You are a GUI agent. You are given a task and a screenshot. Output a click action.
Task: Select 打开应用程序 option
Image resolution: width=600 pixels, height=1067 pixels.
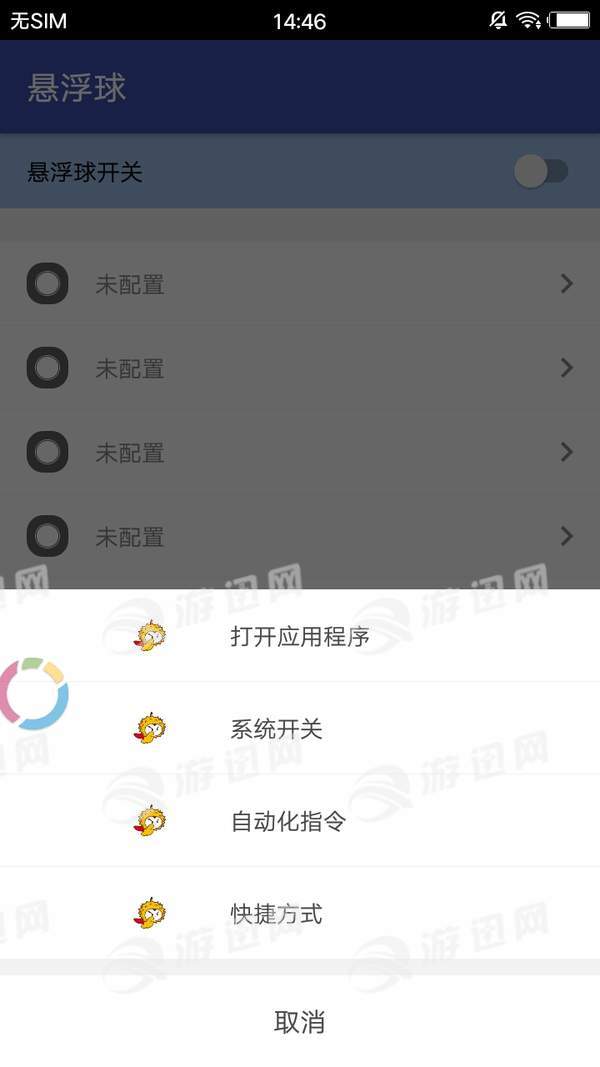pos(300,637)
